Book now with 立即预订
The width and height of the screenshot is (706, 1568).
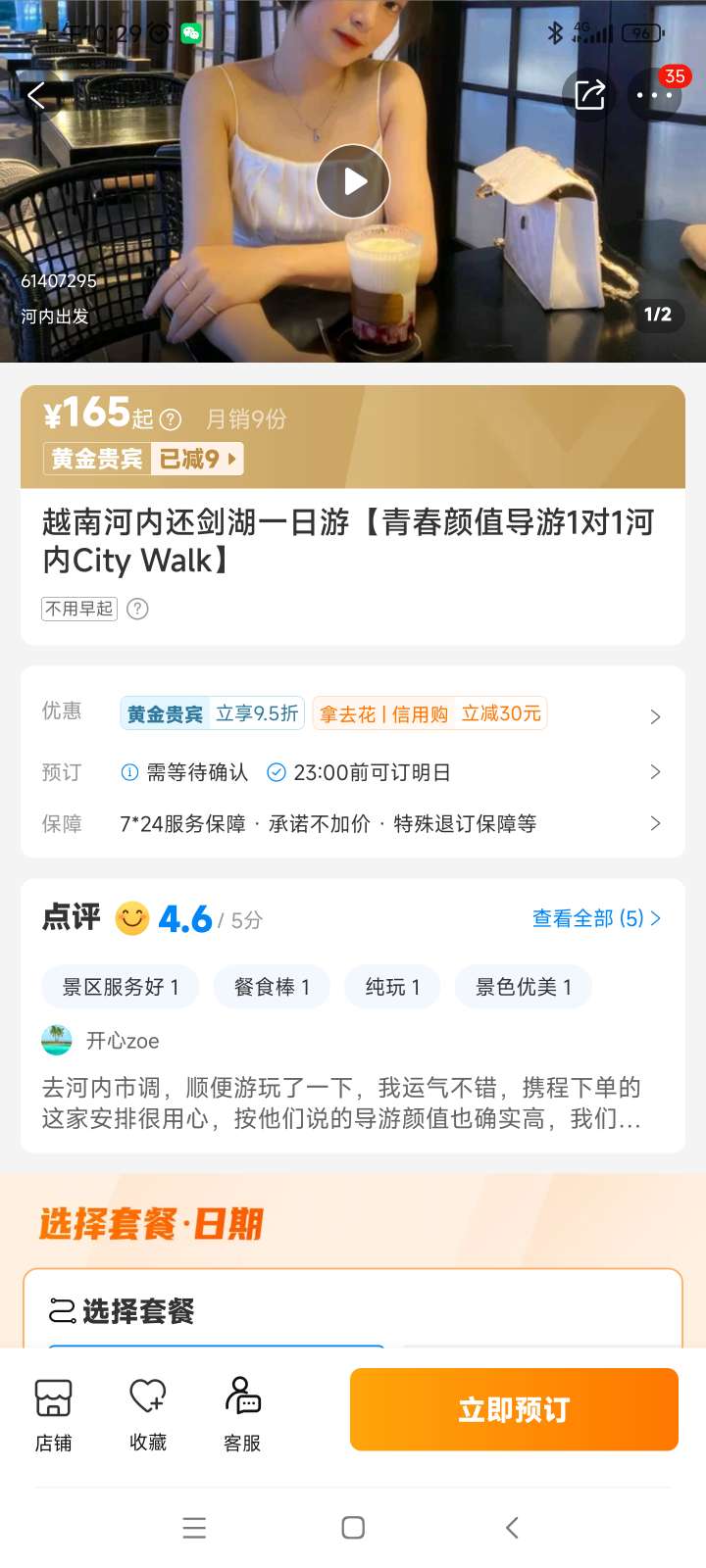click(514, 1409)
